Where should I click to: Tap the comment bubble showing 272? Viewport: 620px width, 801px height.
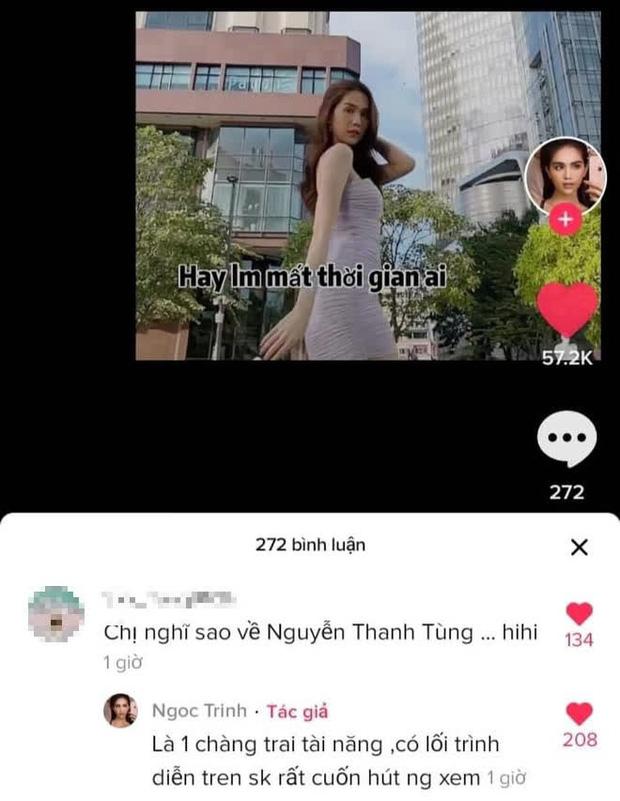[x=567, y=440]
